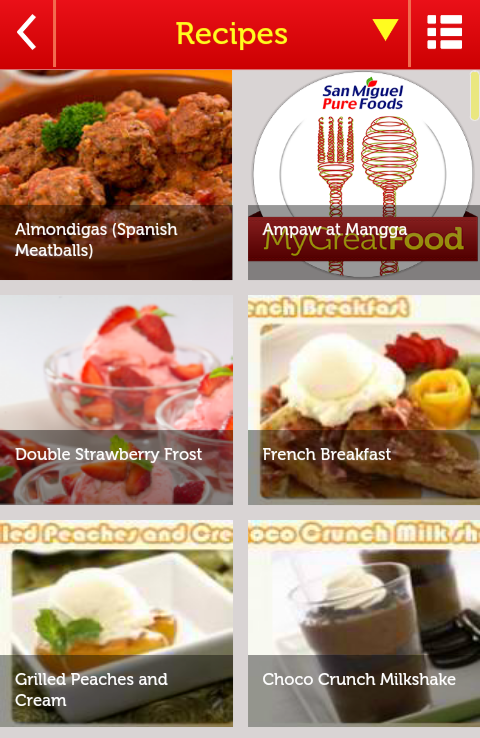Viewport: 480px width, 738px height.
Task: View the Double Strawberry Frost recipe
Action: [116, 400]
